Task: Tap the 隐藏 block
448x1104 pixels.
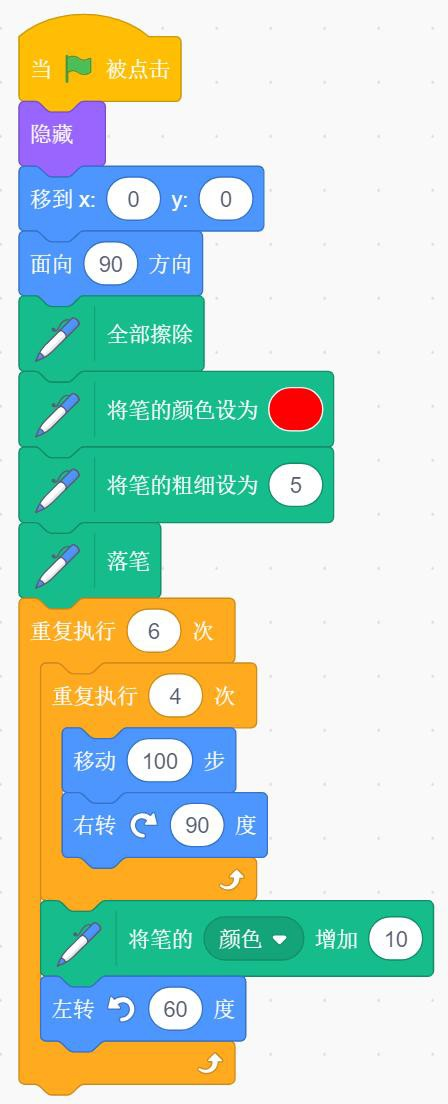Action: coord(62,134)
